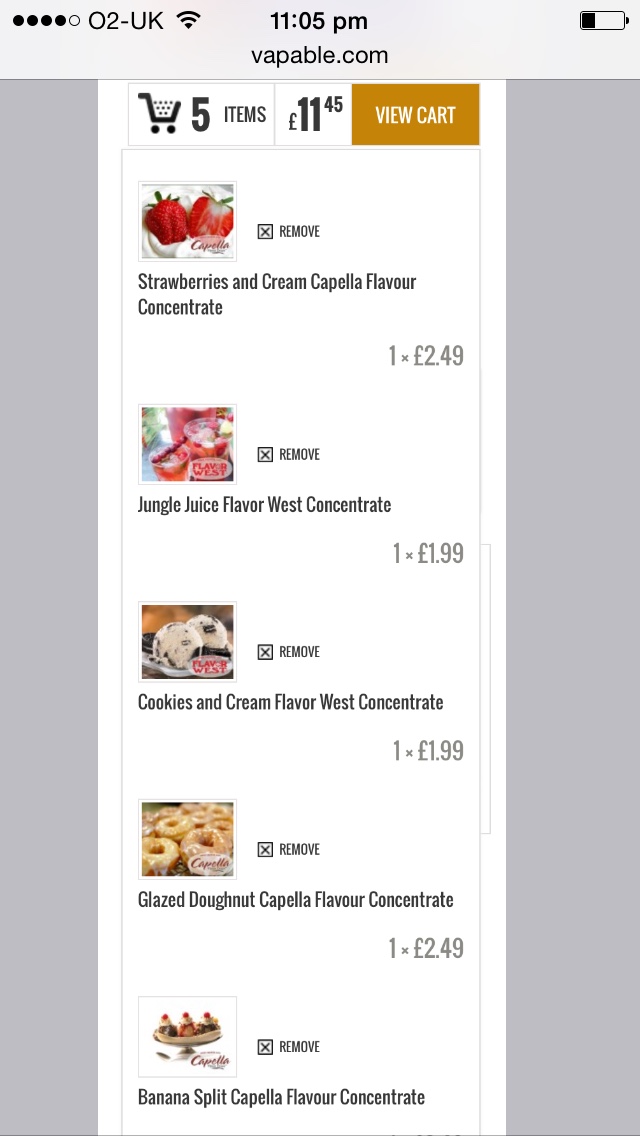Open Strawberries and Cream Capella Flavour Concentrate link
Viewport: 640px width, 1136px height.
coord(276,294)
